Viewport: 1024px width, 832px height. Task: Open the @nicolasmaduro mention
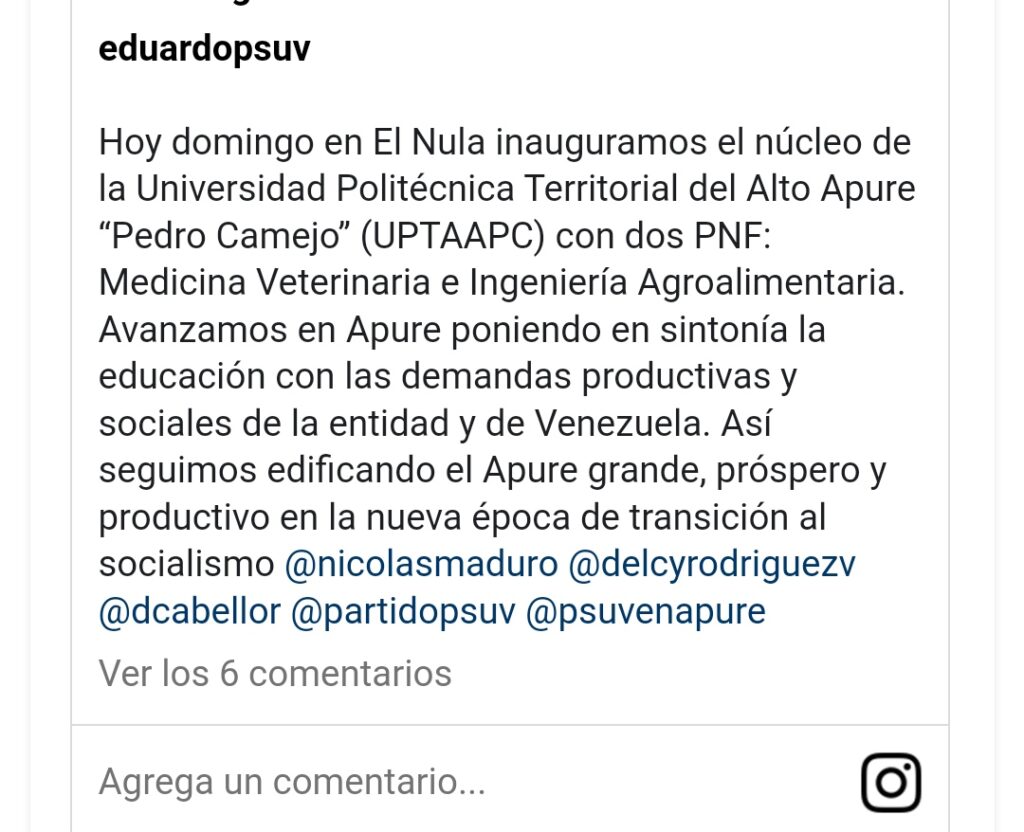(421, 564)
